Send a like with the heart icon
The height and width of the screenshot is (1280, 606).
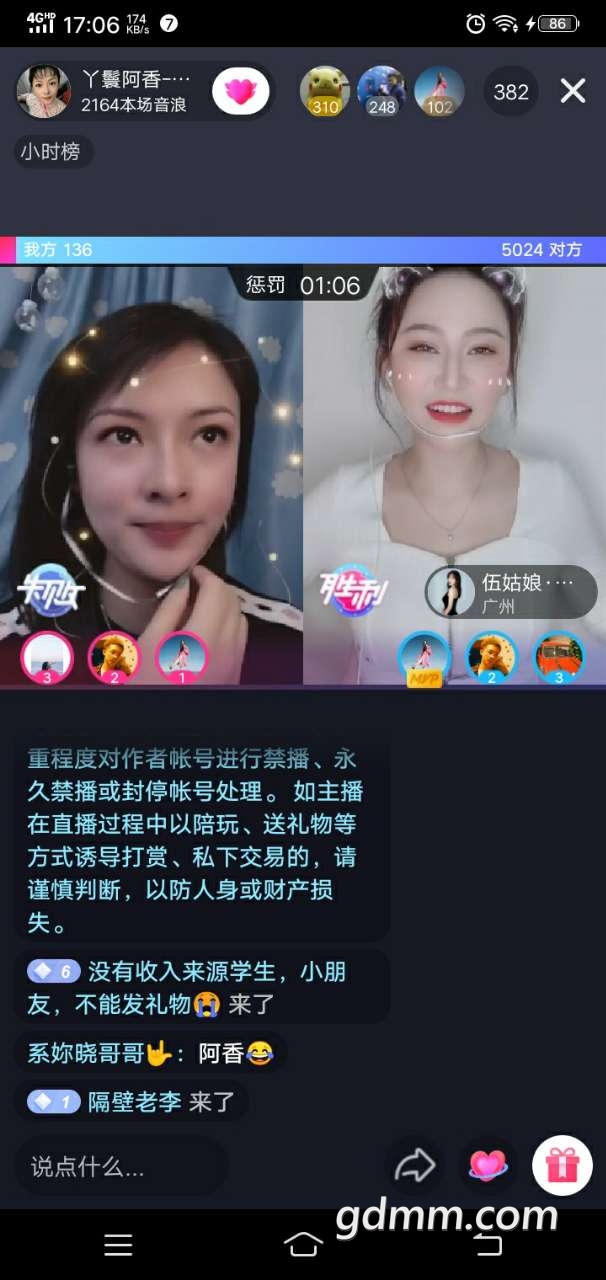[488, 1165]
